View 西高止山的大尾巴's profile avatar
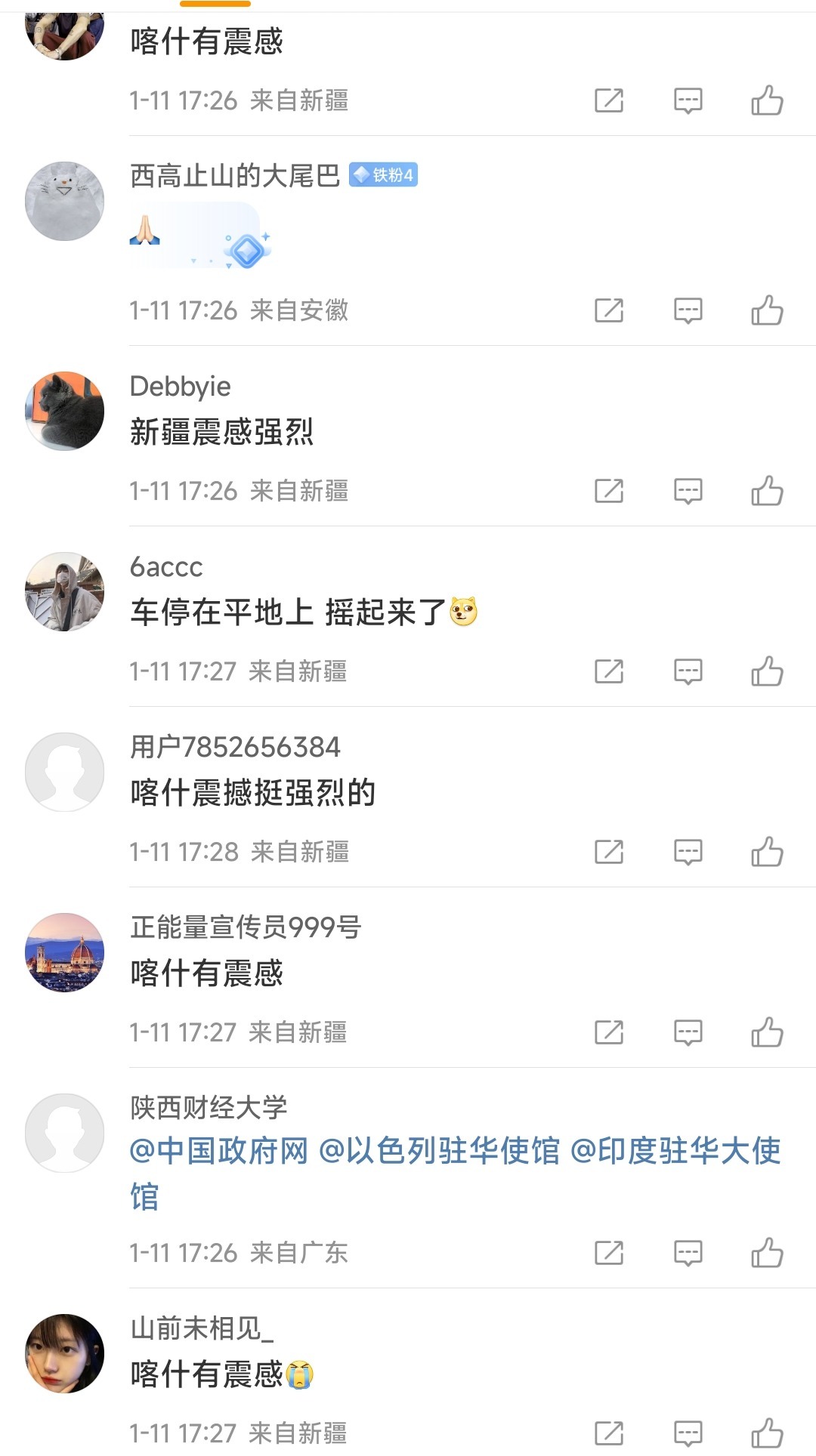The width and height of the screenshot is (816, 1456). (65, 202)
